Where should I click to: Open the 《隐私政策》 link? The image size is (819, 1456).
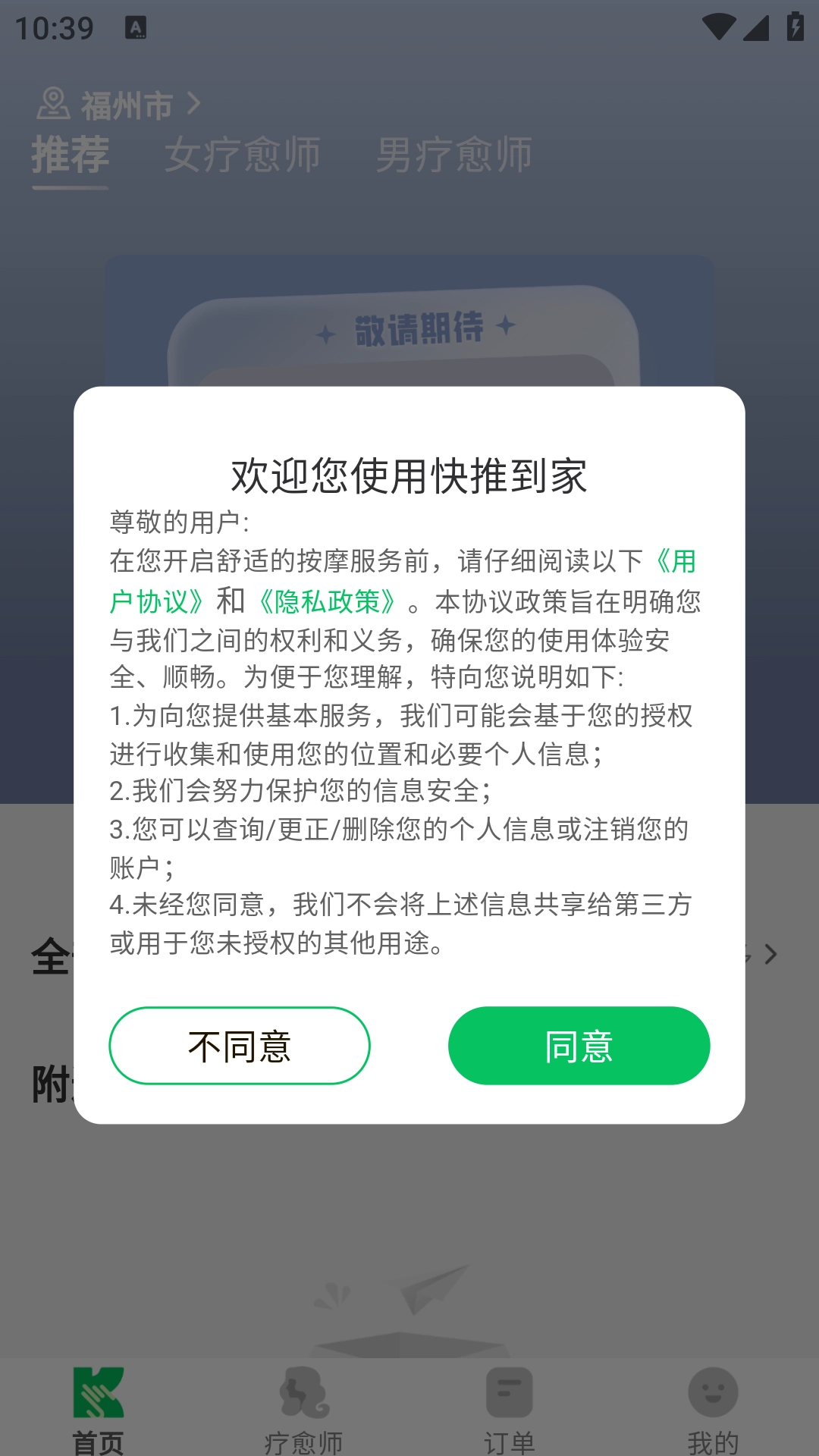click(x=328, y=601)
